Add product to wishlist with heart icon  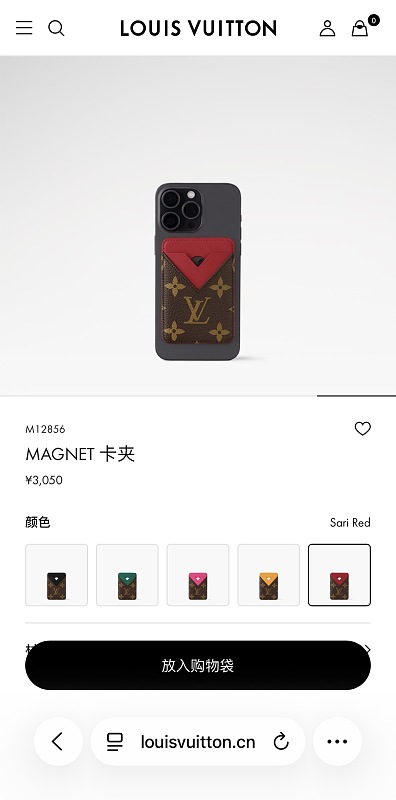[362, 429]
